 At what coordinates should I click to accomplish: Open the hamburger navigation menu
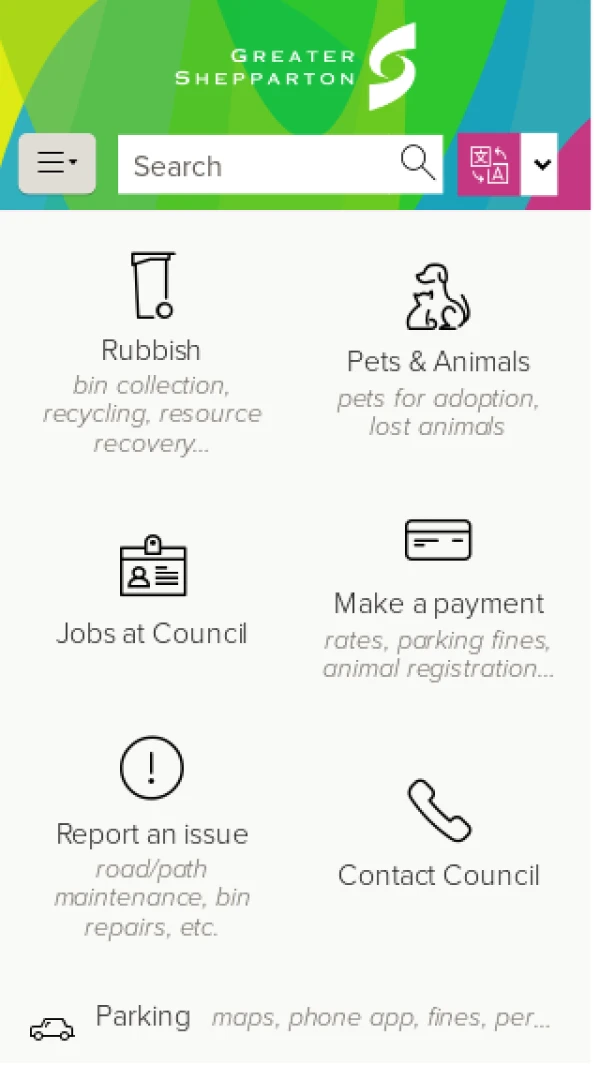coord(57,164)
